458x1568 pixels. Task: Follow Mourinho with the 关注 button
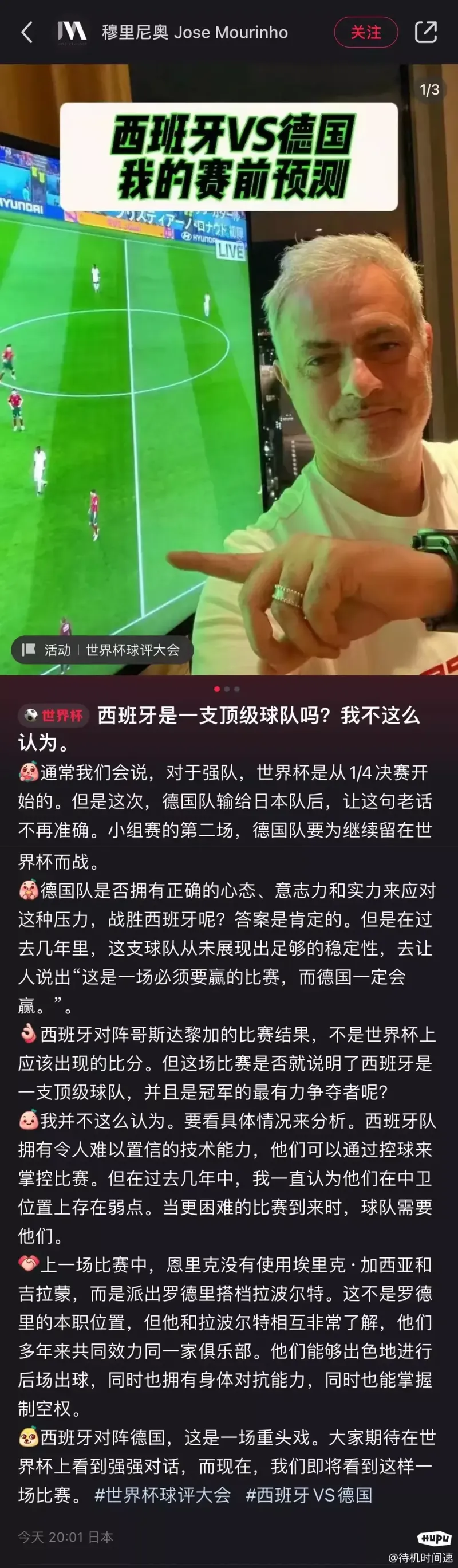tap(366, 32)
